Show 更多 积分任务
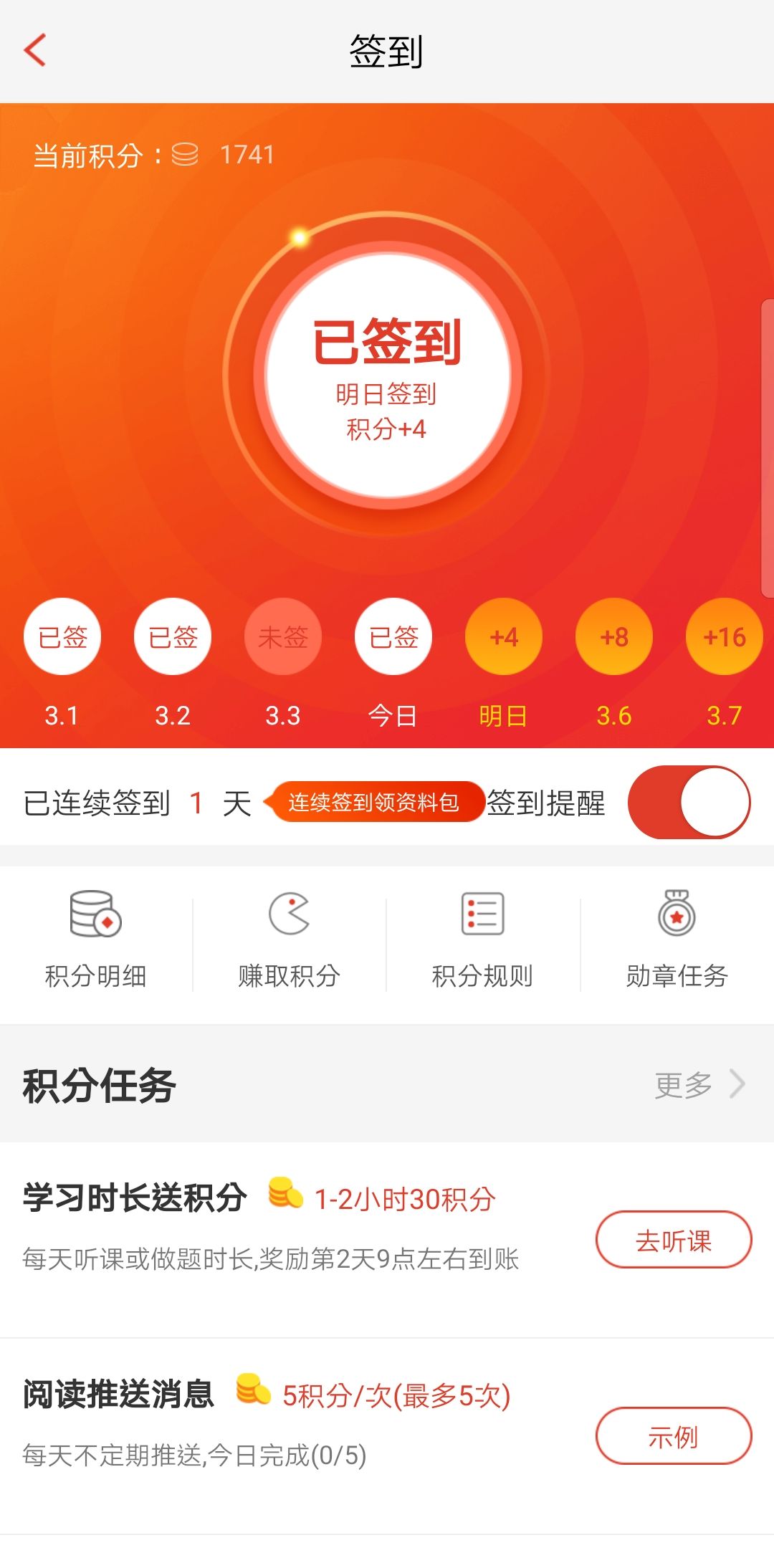This screenshot has width=774, height=1568. pyautogui.click(x=699, y=1084)
